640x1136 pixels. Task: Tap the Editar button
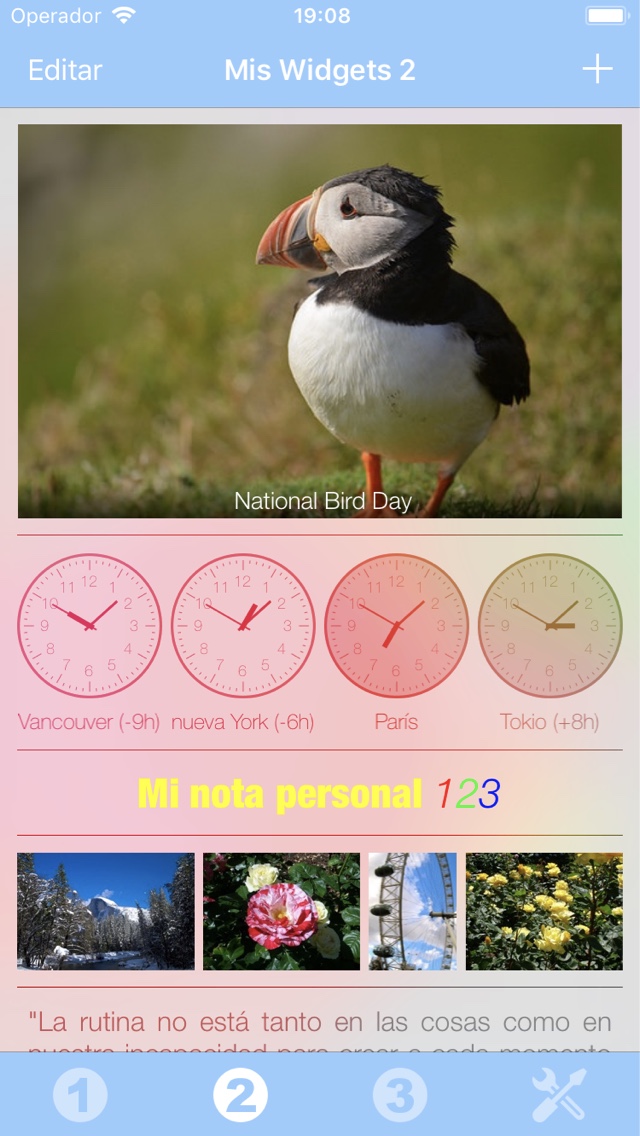pyautogui.click(x=65, y=70)
